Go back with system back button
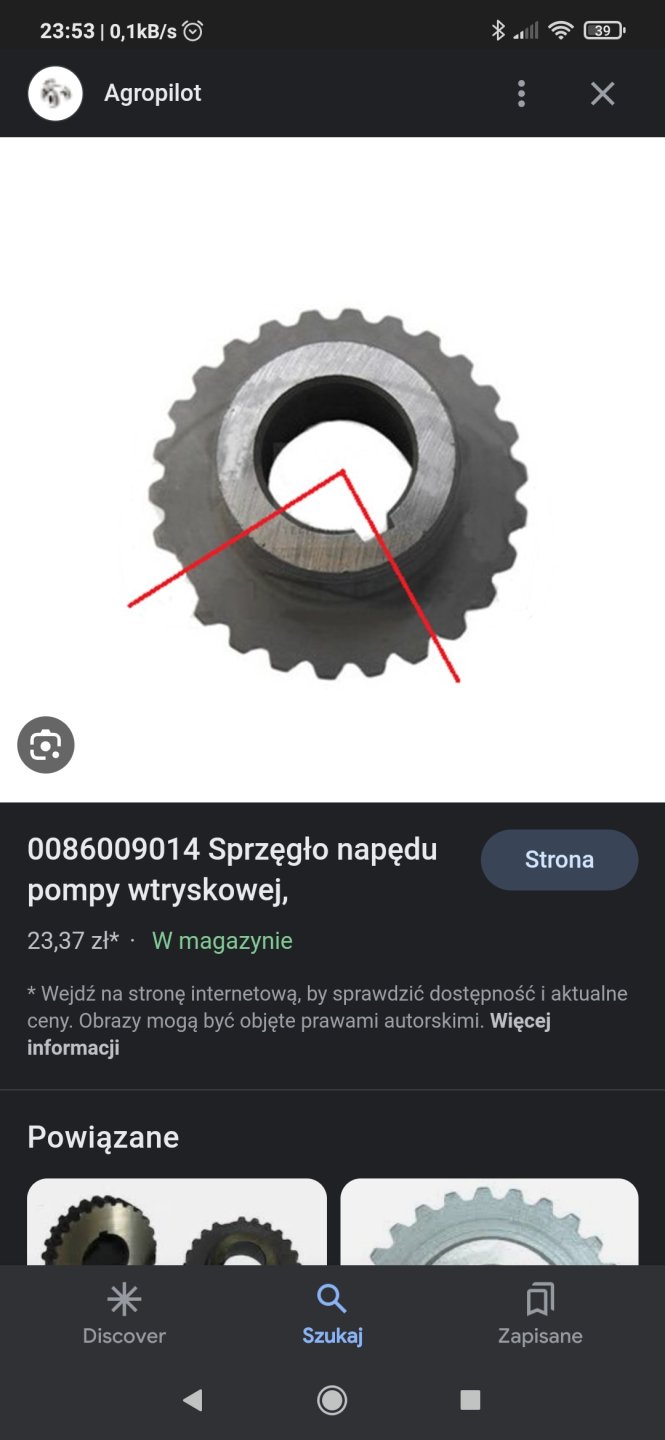Viewport: 665px width, 1440px height. 193,1400
